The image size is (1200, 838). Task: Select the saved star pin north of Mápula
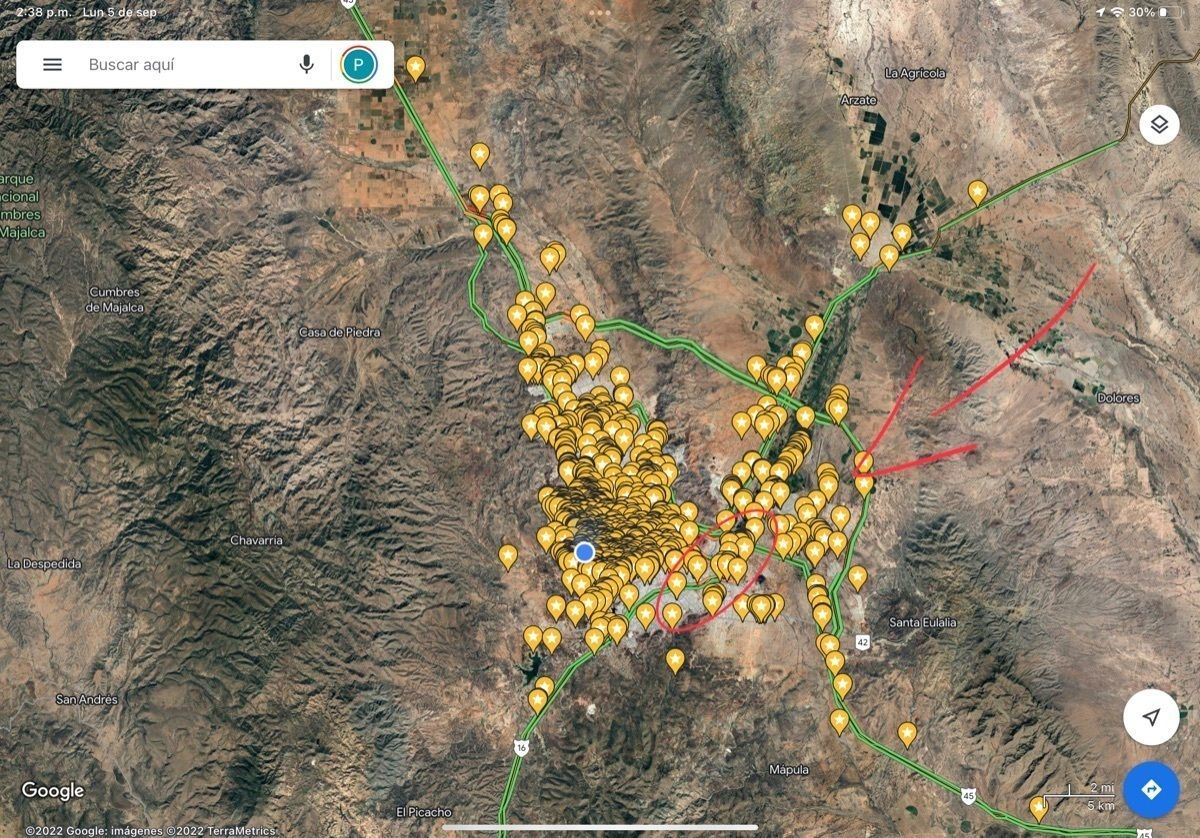tap(839, 720)
